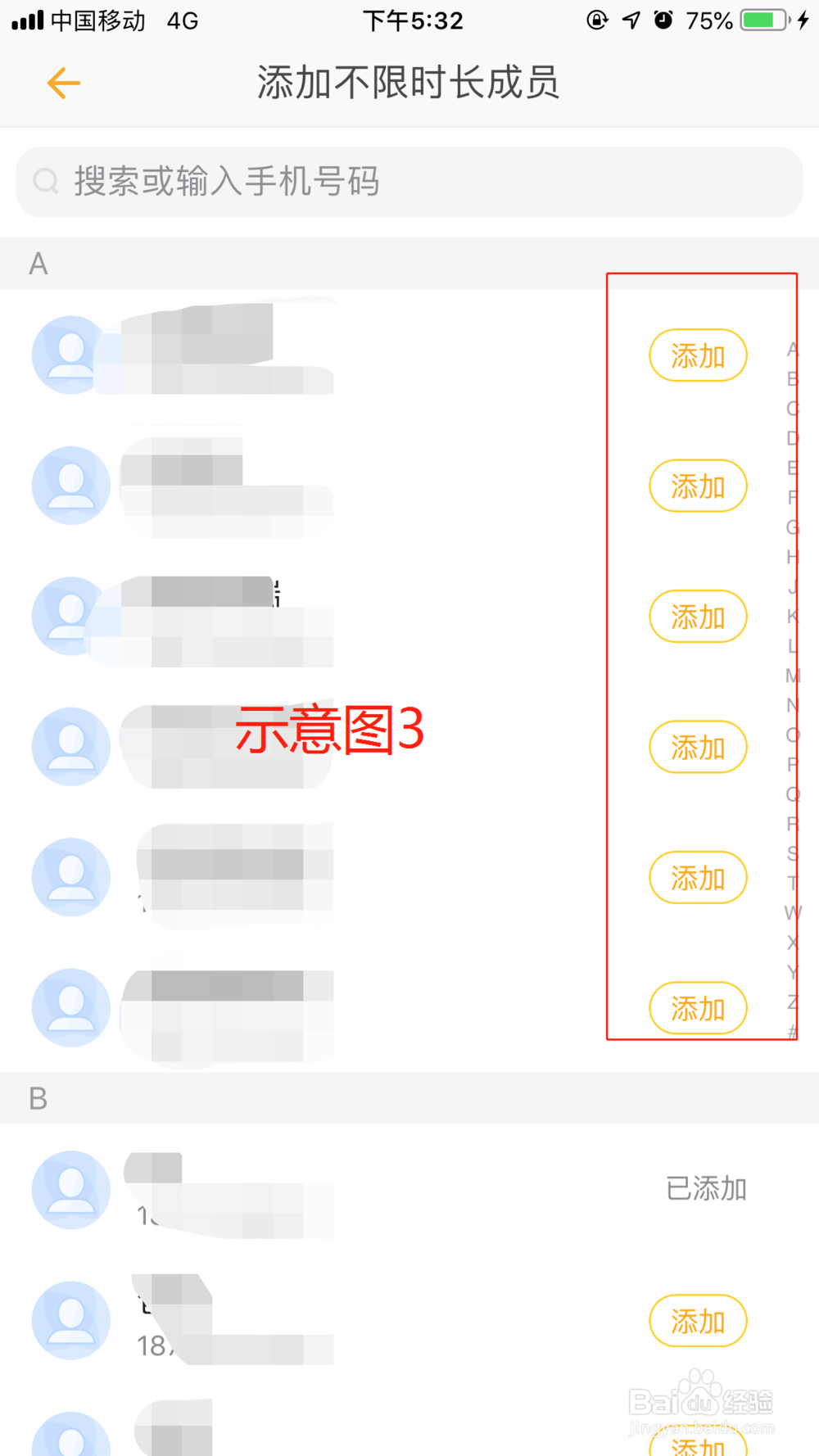Tap letter A at top of index sidebar
The width and height of the screenshot is (819, 1456).
tap(790, 349)
